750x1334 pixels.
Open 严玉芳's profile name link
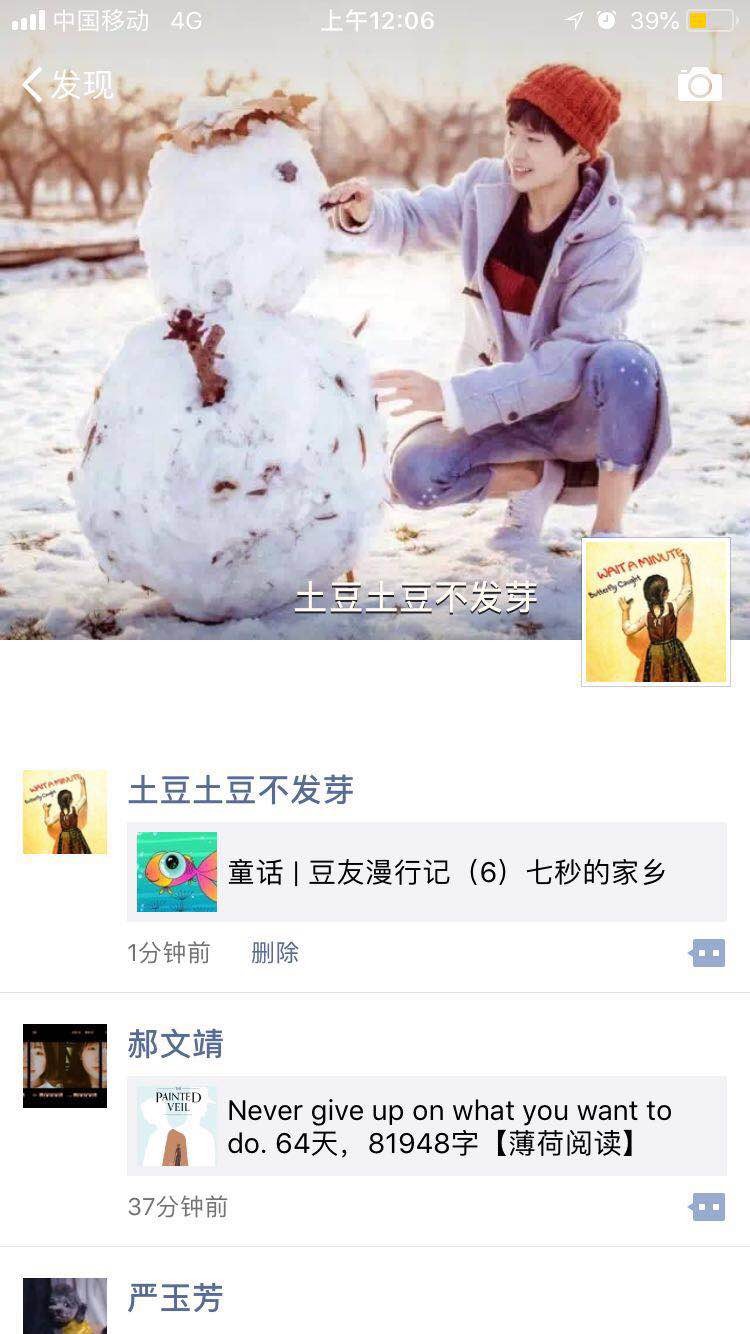coord(176,1298)
